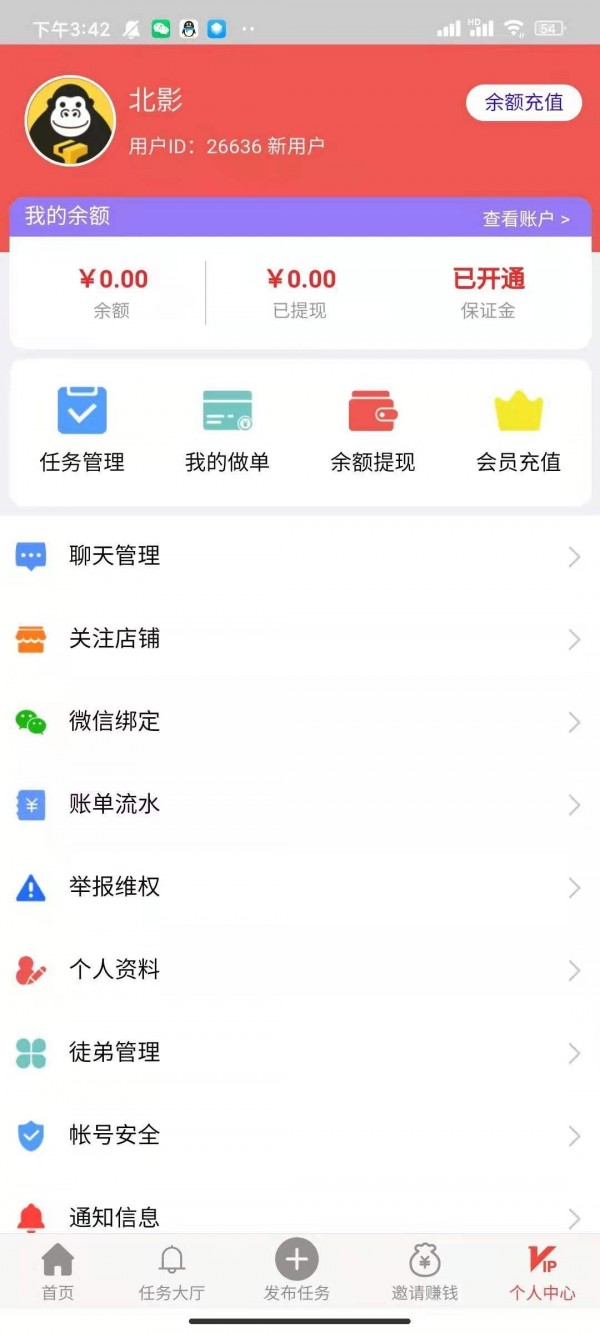Viewport: 600px width, 1333px height.
Task: View 账单流水 records
Action: coord(300,805)
